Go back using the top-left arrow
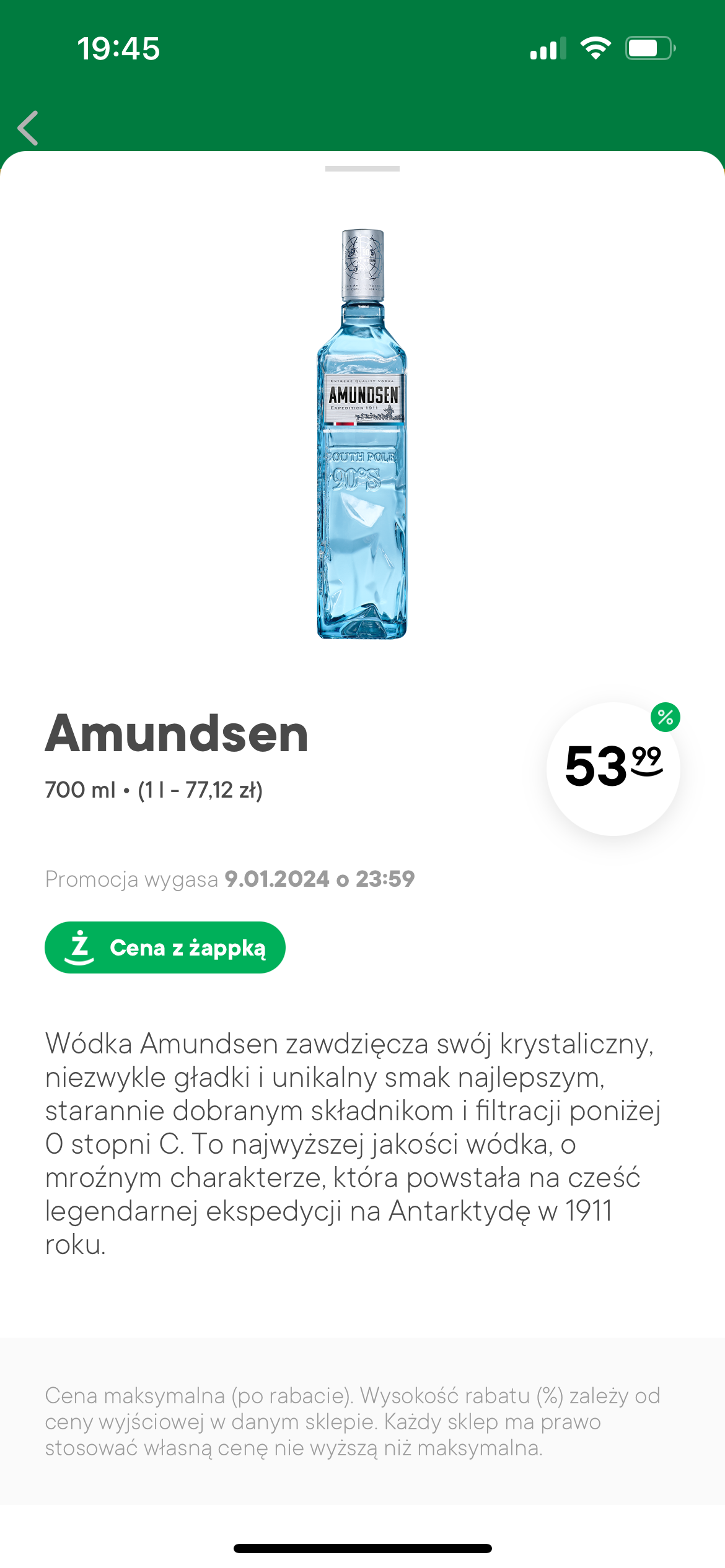The width and height of the screenshot is (725, 1568). 29,128
